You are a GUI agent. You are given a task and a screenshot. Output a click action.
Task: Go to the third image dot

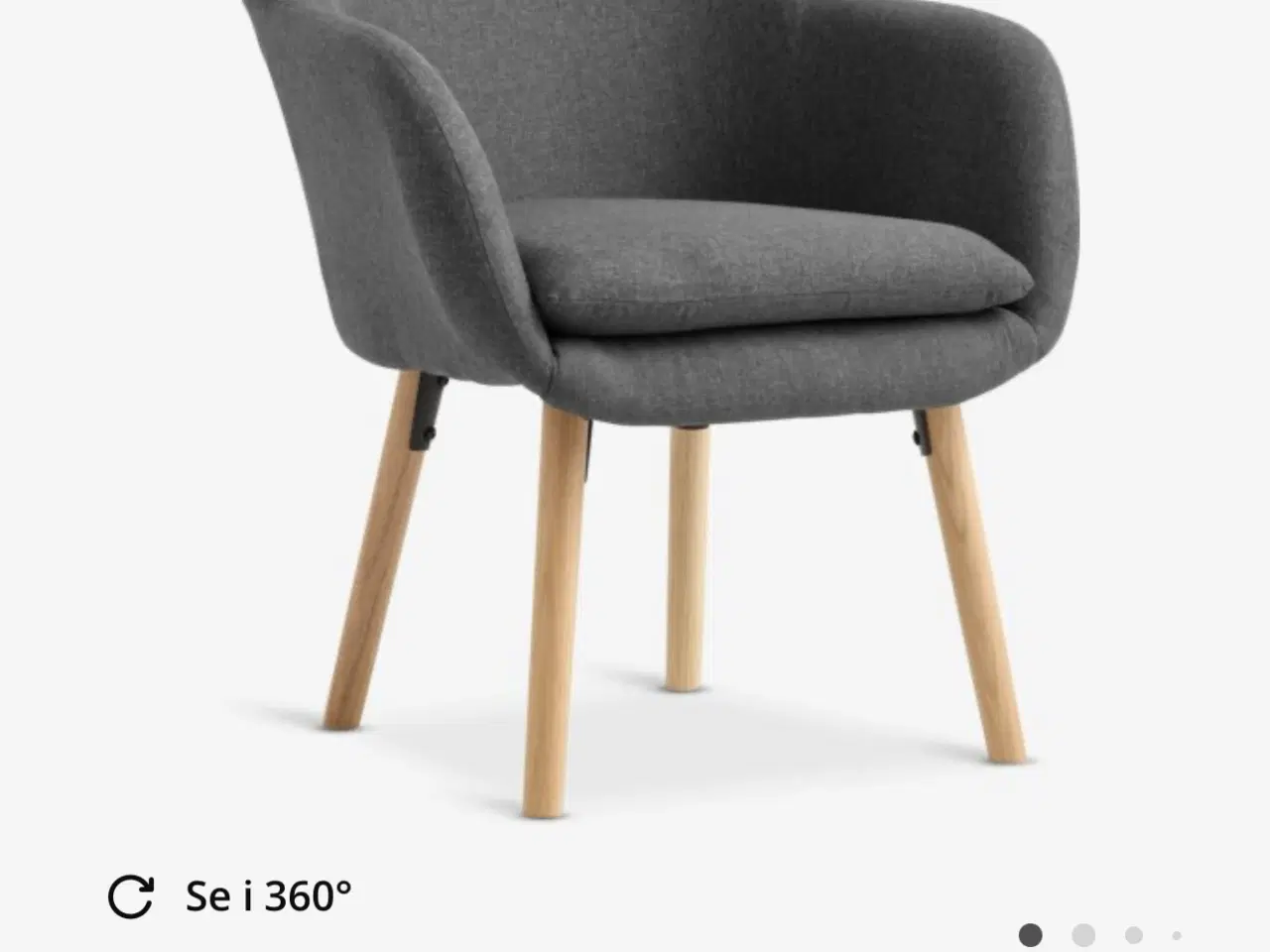[1133, 935]
